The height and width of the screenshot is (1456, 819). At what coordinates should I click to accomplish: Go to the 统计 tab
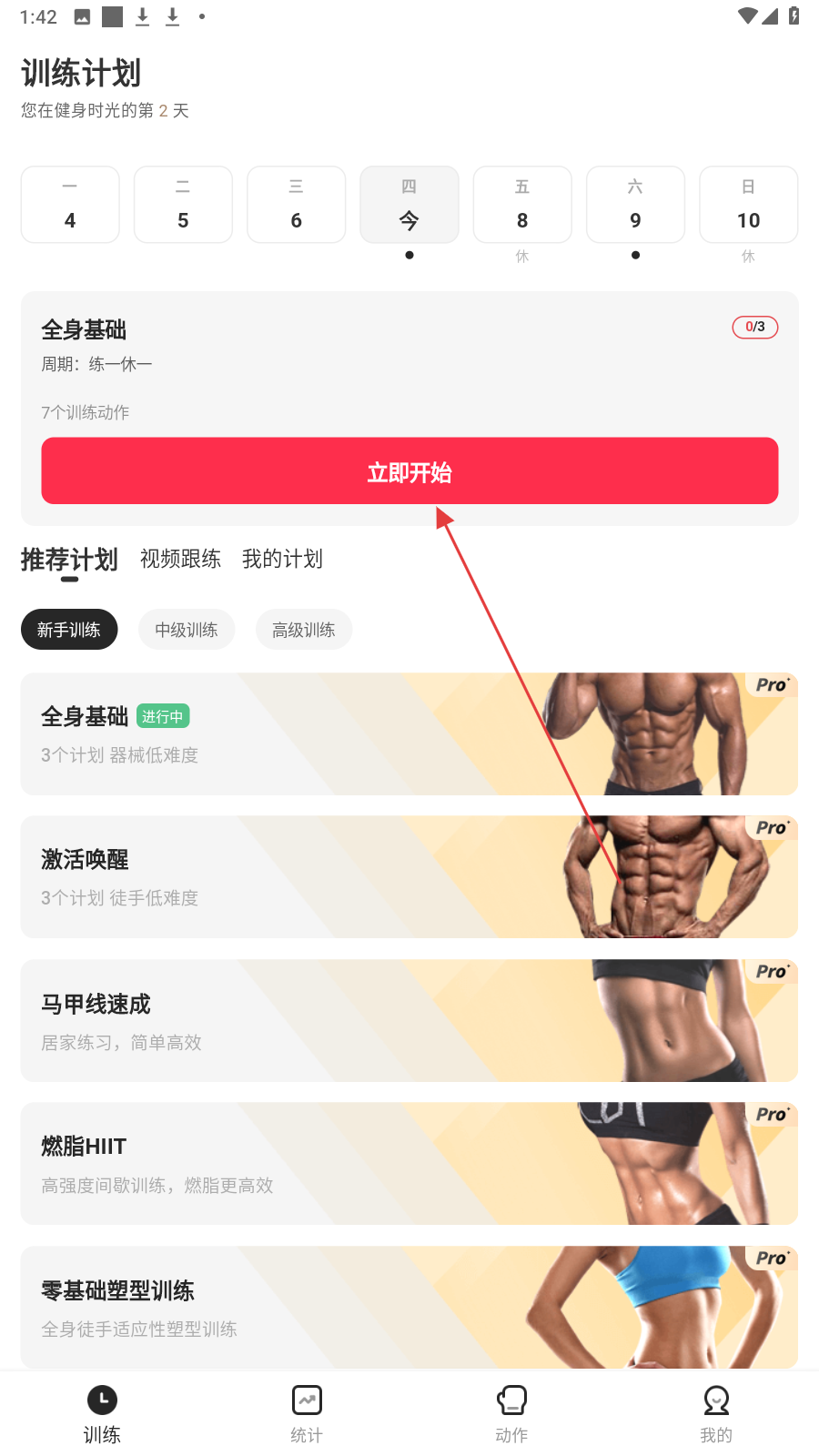tap(307, 1414)
